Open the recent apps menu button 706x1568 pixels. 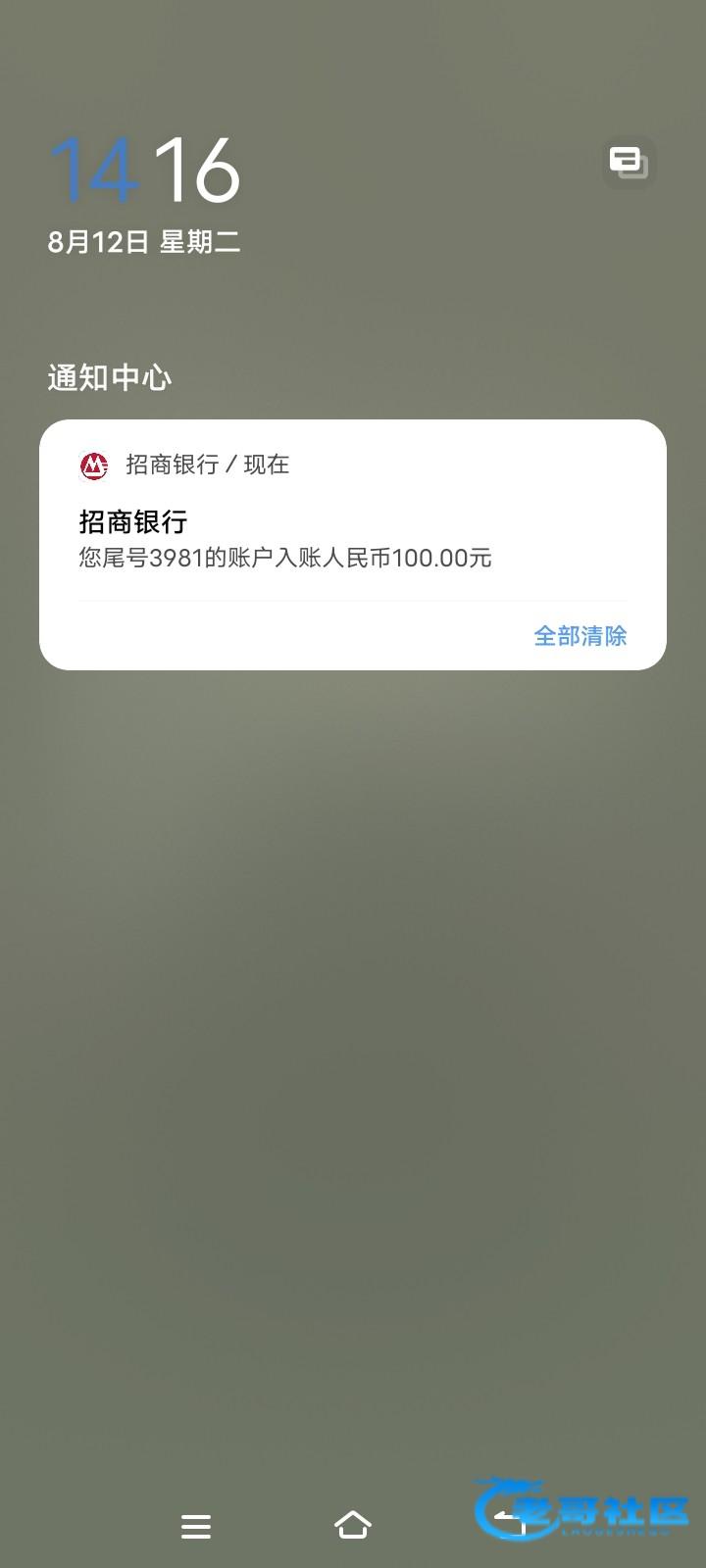(196, 1526)
